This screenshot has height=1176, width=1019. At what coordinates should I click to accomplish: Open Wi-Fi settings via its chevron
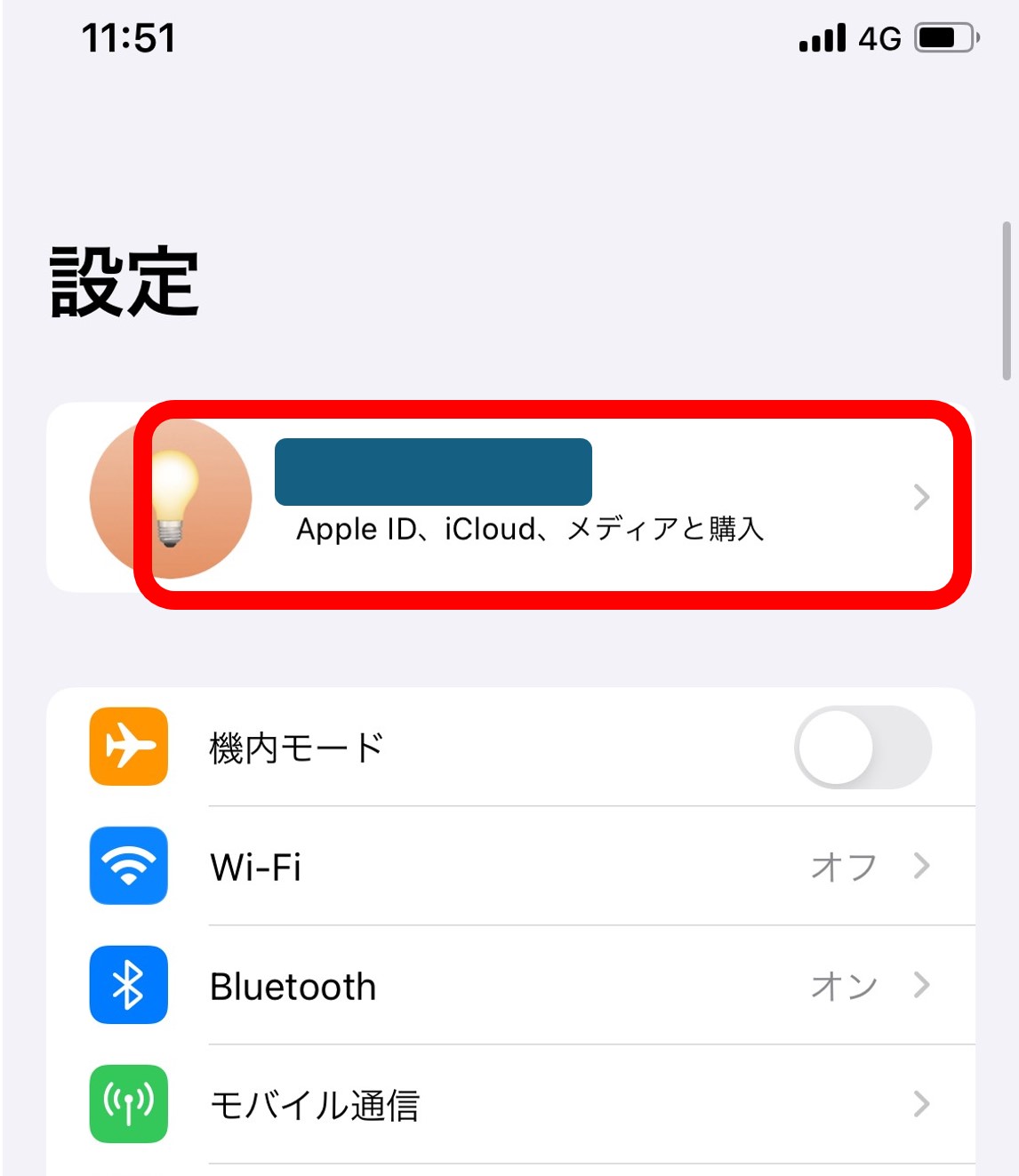pos(922,868)
